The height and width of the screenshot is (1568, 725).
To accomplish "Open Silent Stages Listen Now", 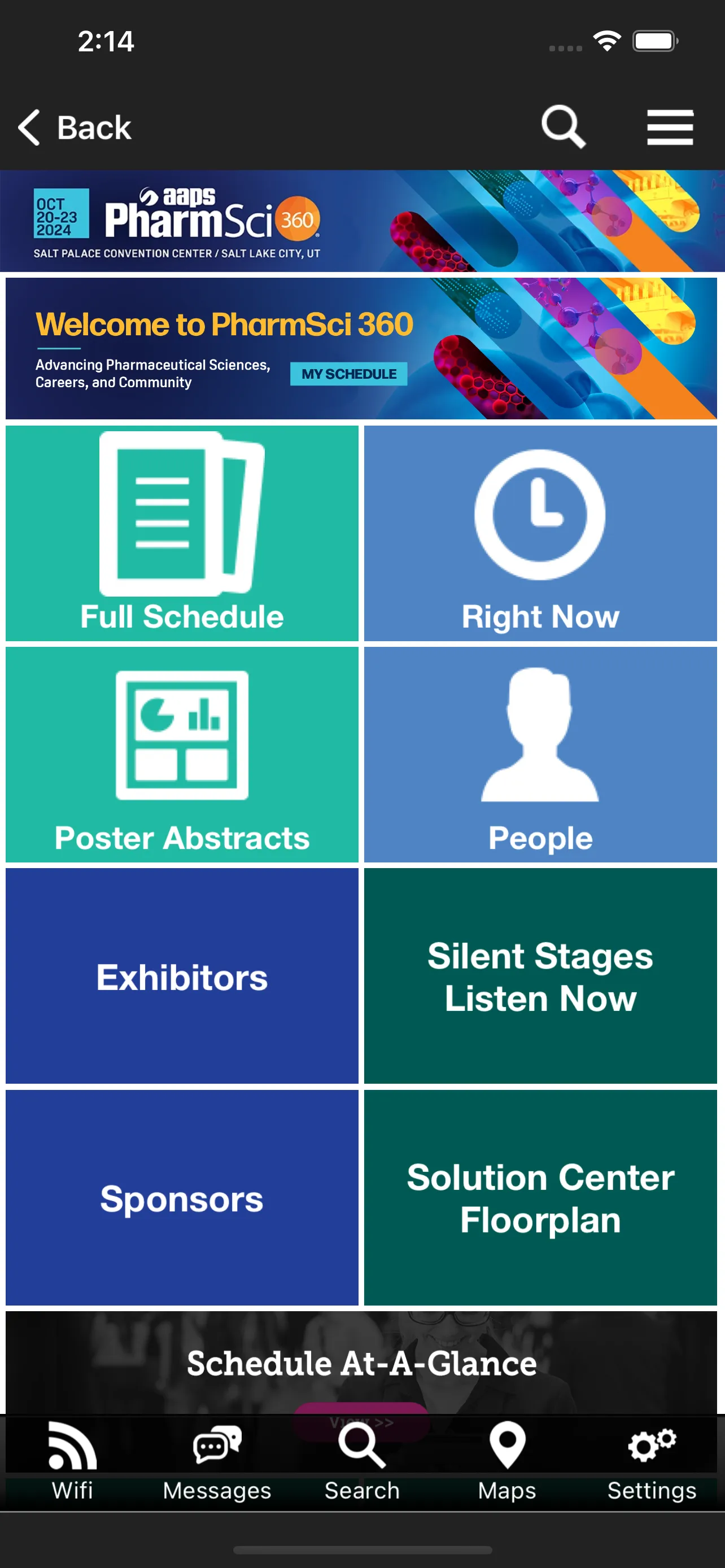I will (540, 977).
